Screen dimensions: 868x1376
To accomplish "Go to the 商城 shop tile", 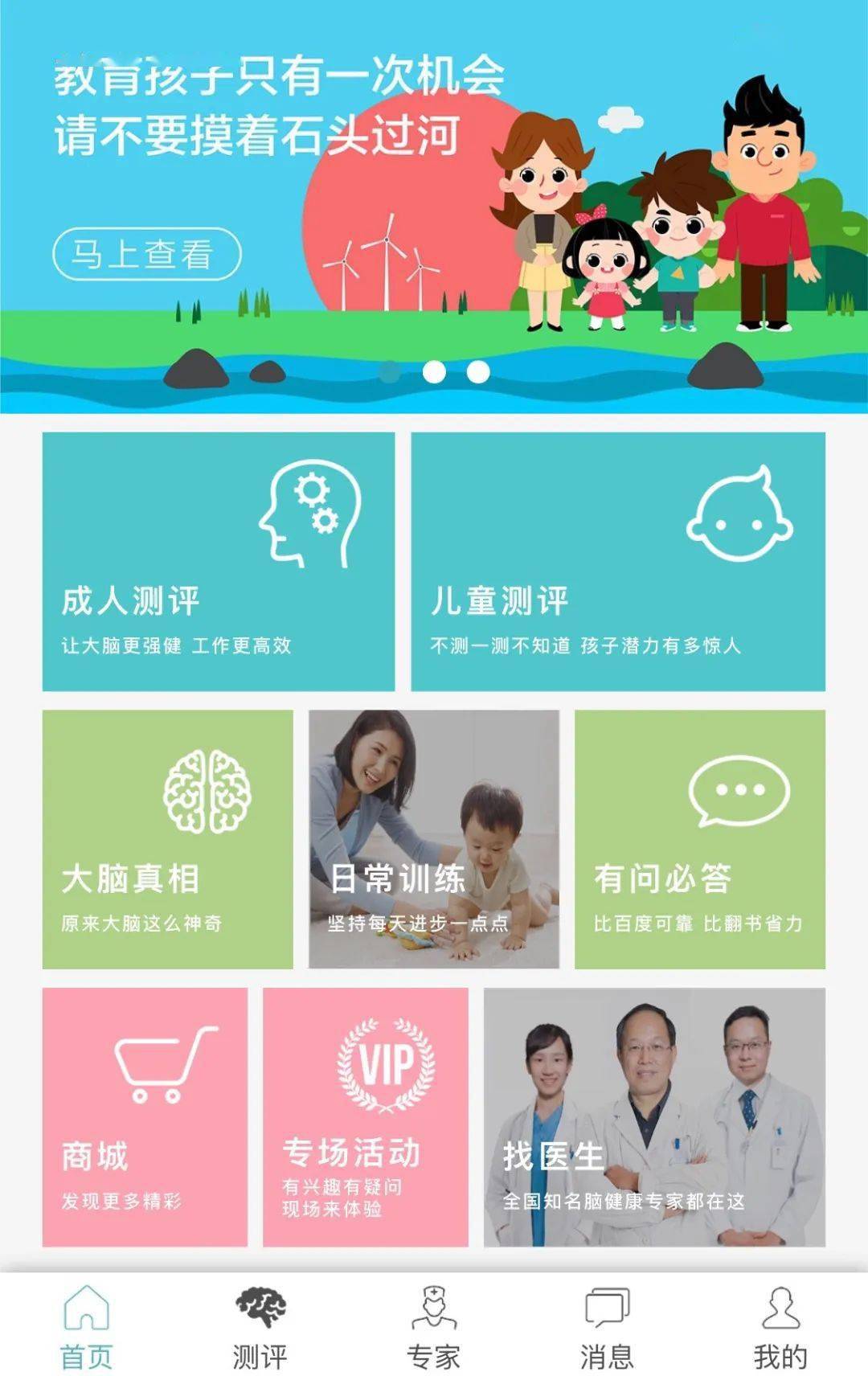I will coord(145,1117).
